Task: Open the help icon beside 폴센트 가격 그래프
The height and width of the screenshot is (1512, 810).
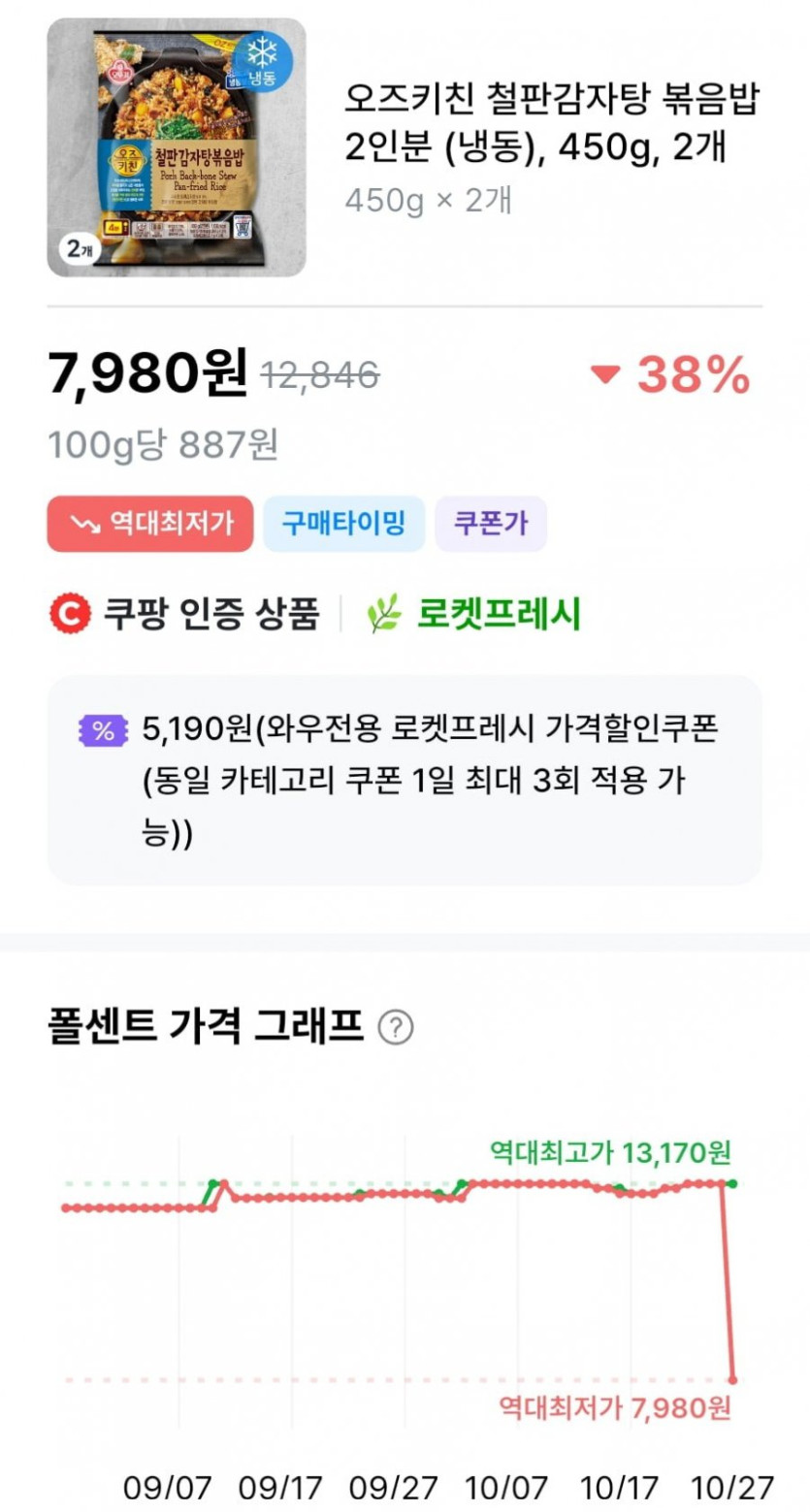Action: pyautogui.click(x=396, y=1028)
